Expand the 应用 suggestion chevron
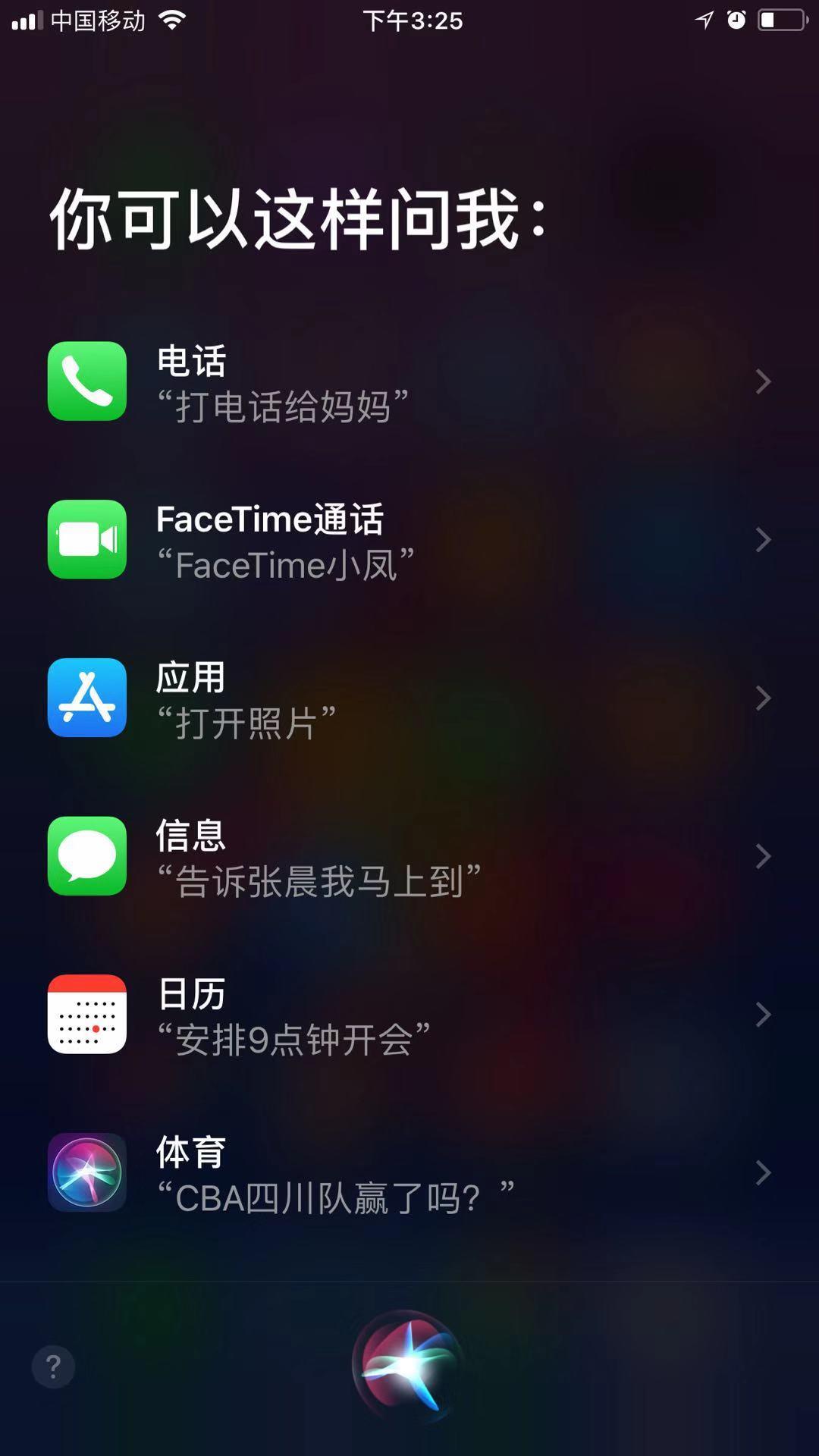Screen dimensions: 819x1456 [761, 699]
